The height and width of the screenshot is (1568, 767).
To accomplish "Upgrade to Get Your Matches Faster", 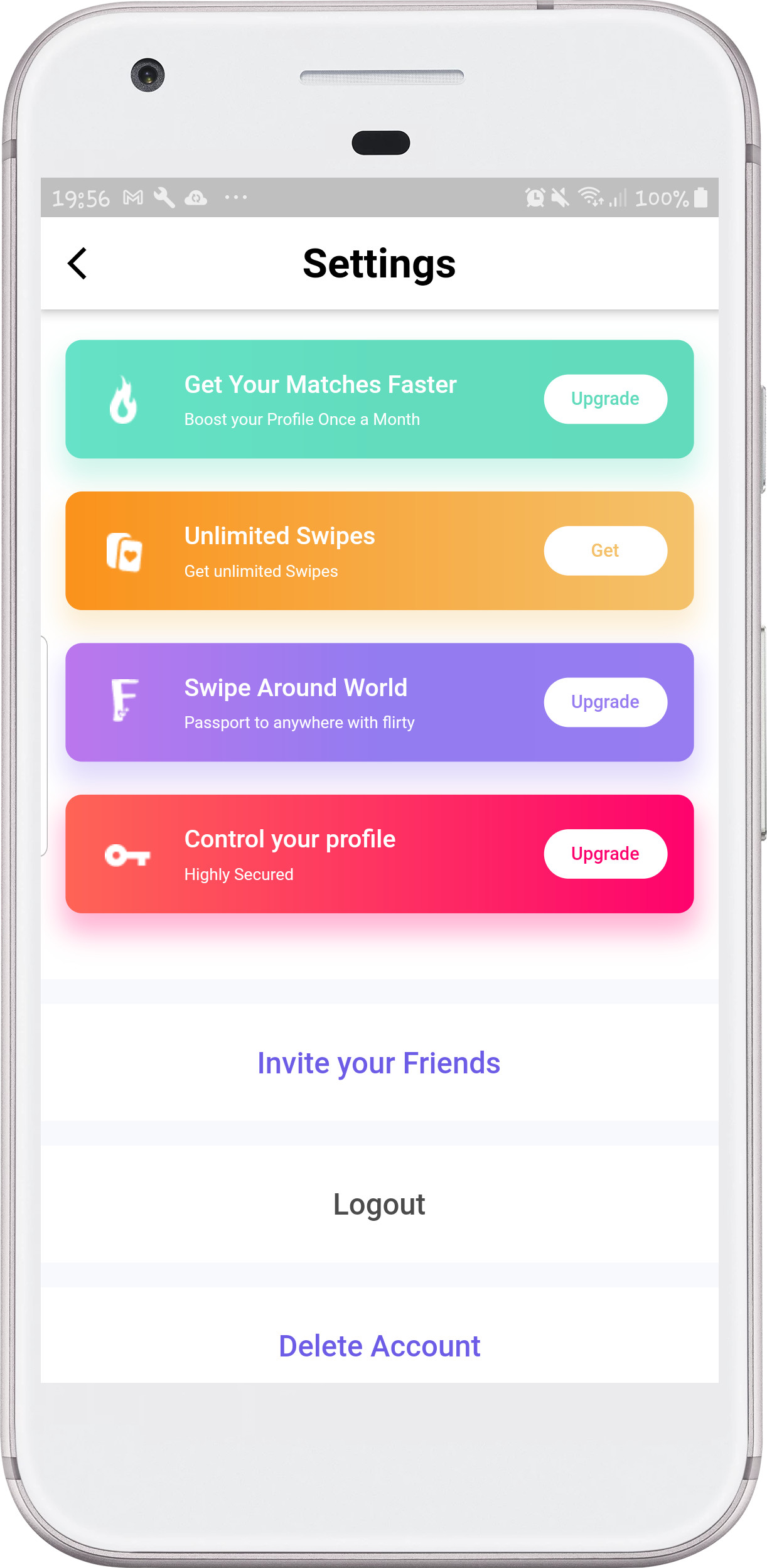I will point(604,399).
